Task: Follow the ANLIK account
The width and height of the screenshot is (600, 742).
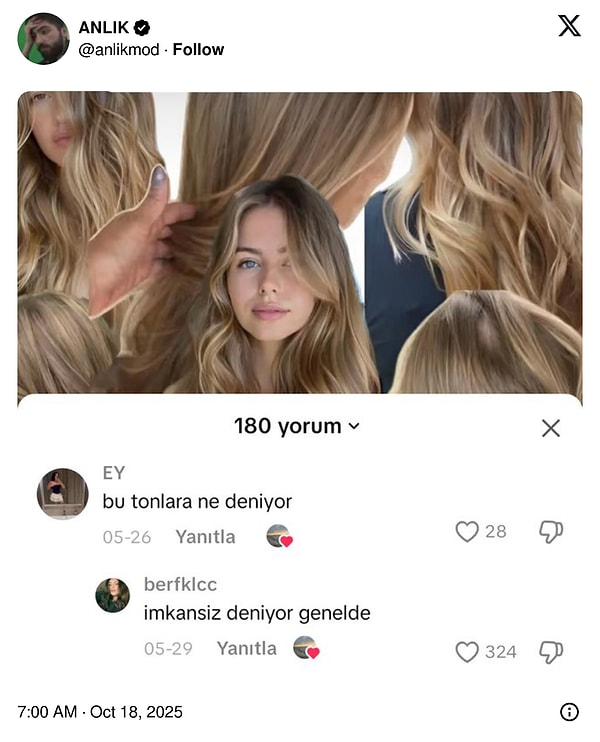Action: click(198, 49)
